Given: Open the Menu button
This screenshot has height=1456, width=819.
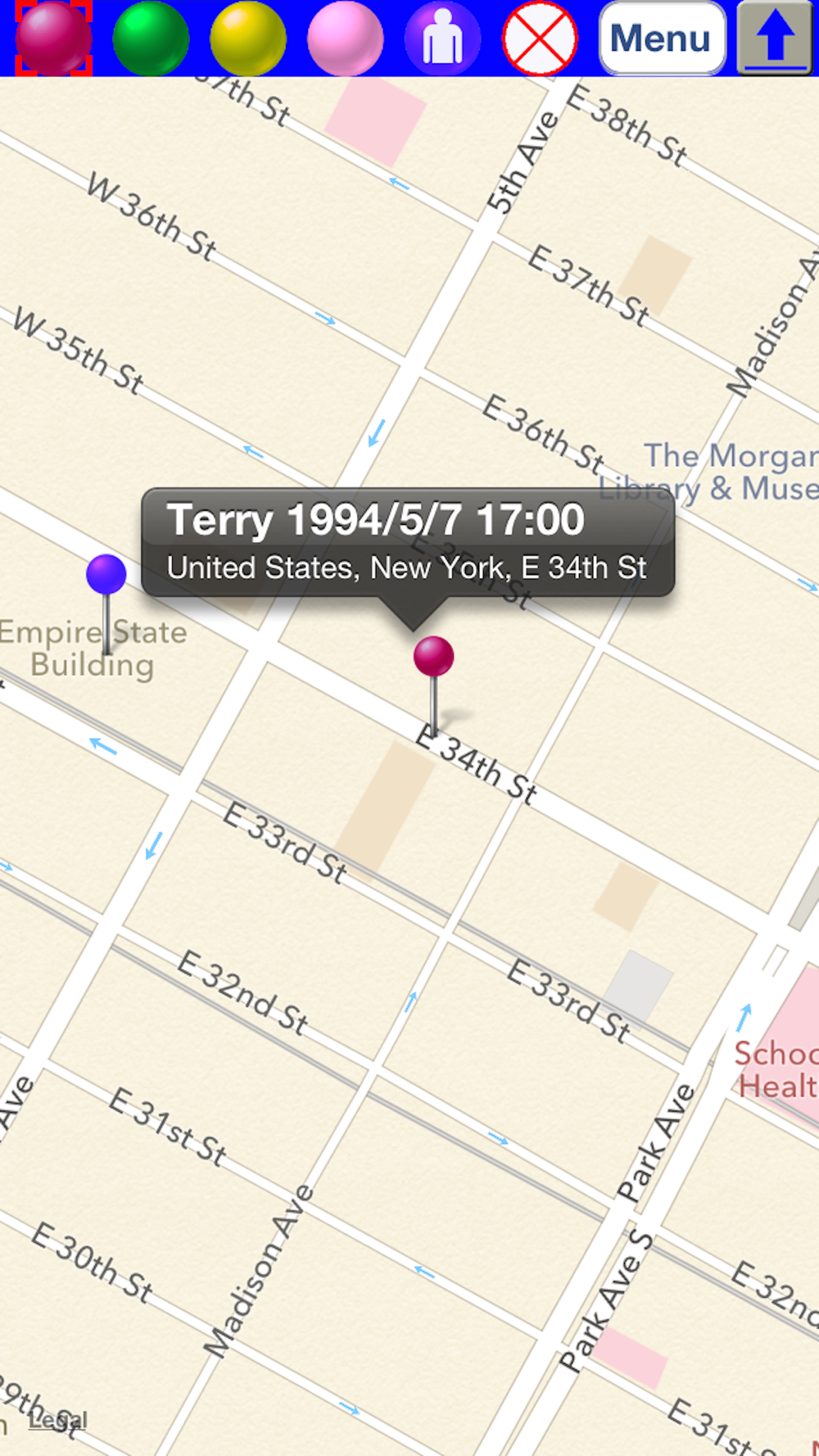Looking at the screenshot, I should pyautogui.click(x=663, y=38).
